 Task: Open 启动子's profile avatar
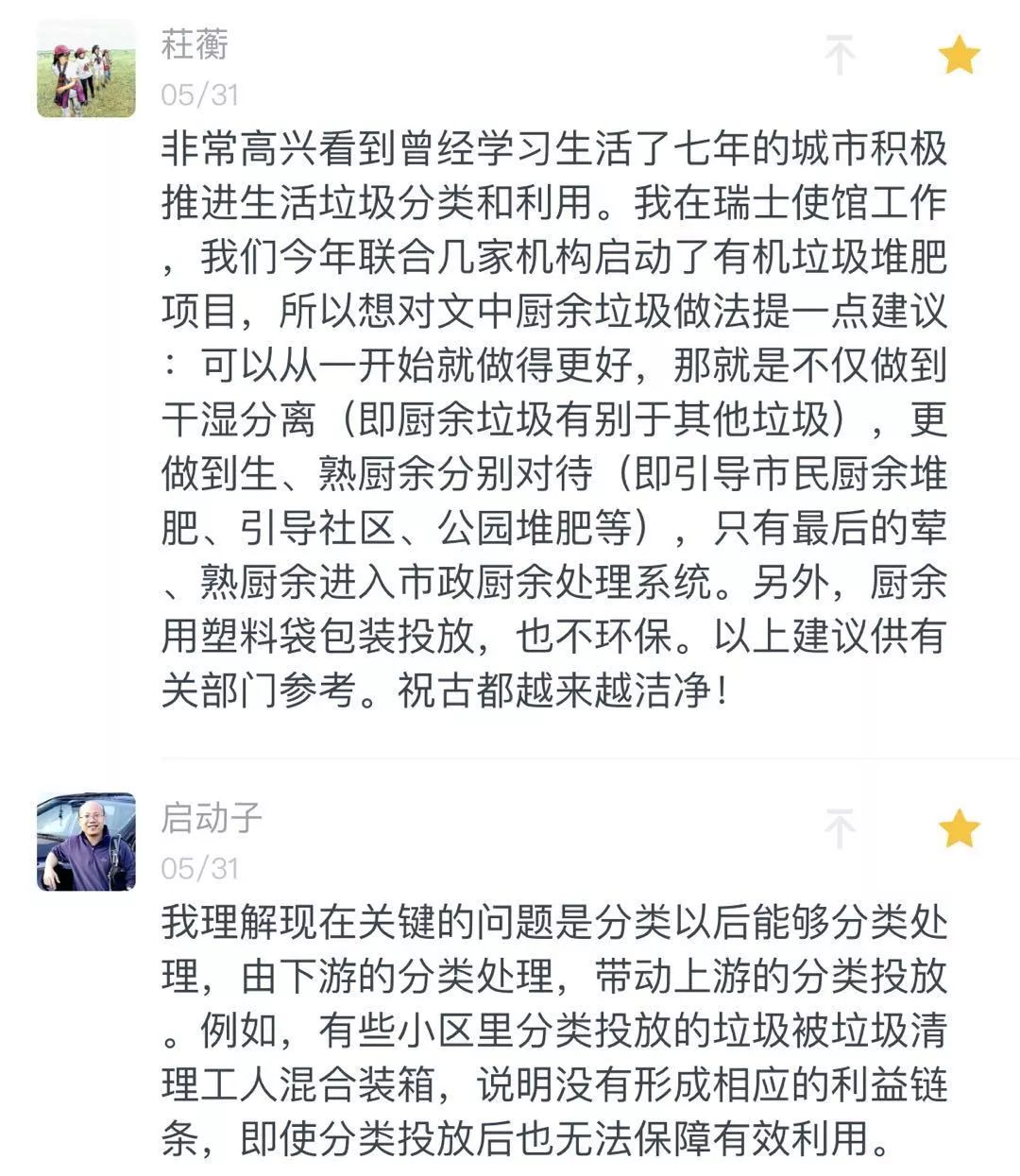86,842
